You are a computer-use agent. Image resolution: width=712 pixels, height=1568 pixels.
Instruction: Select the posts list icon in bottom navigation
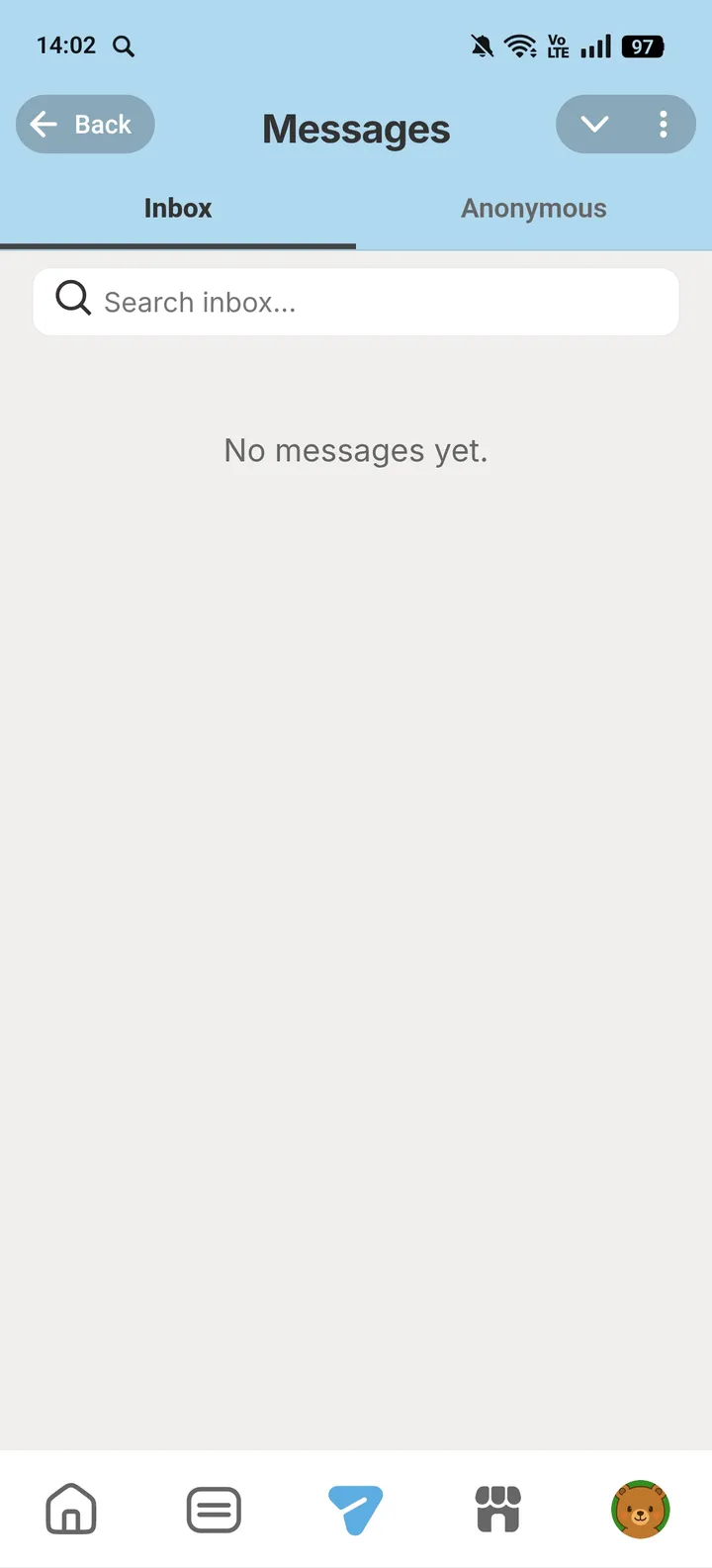214,1509
